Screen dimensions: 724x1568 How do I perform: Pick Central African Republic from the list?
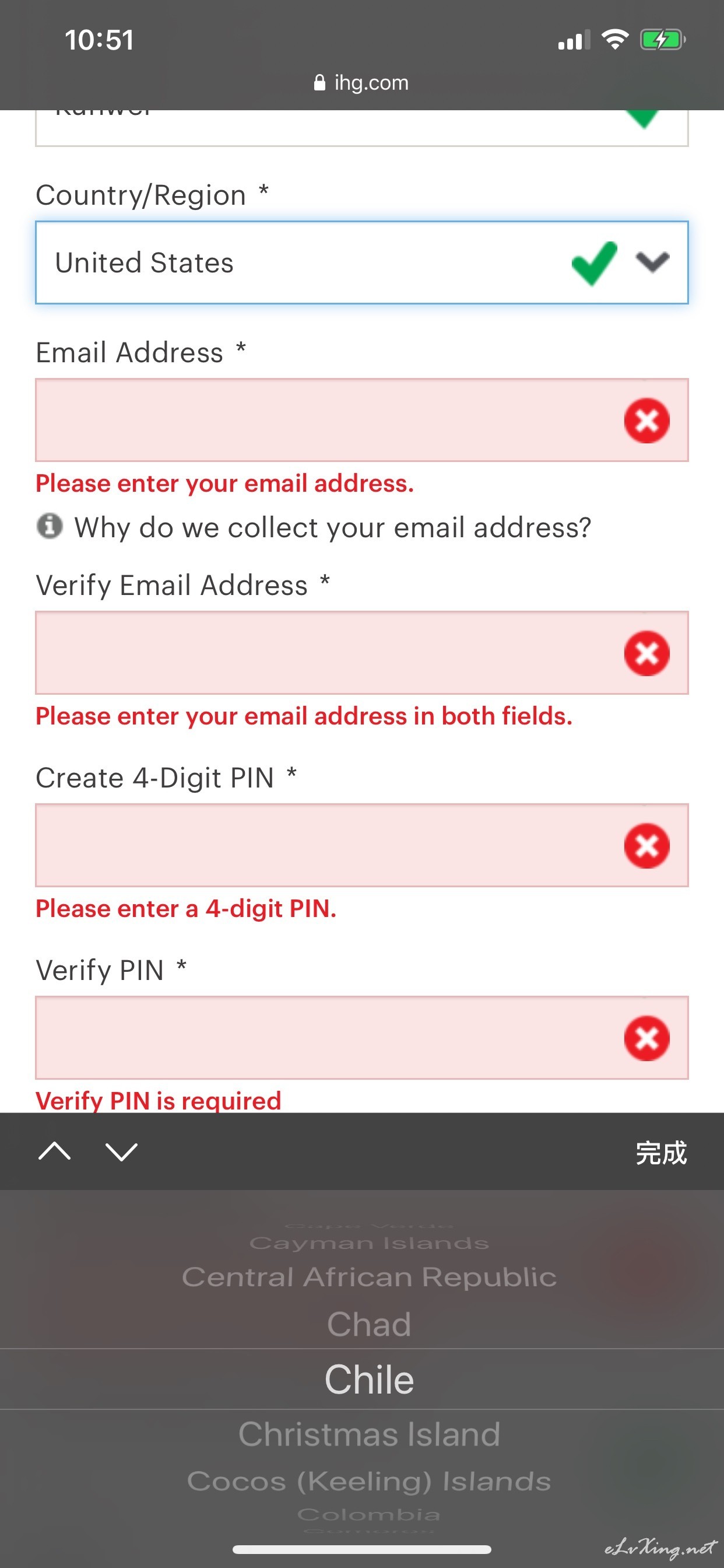click(x=370, y=1277)
